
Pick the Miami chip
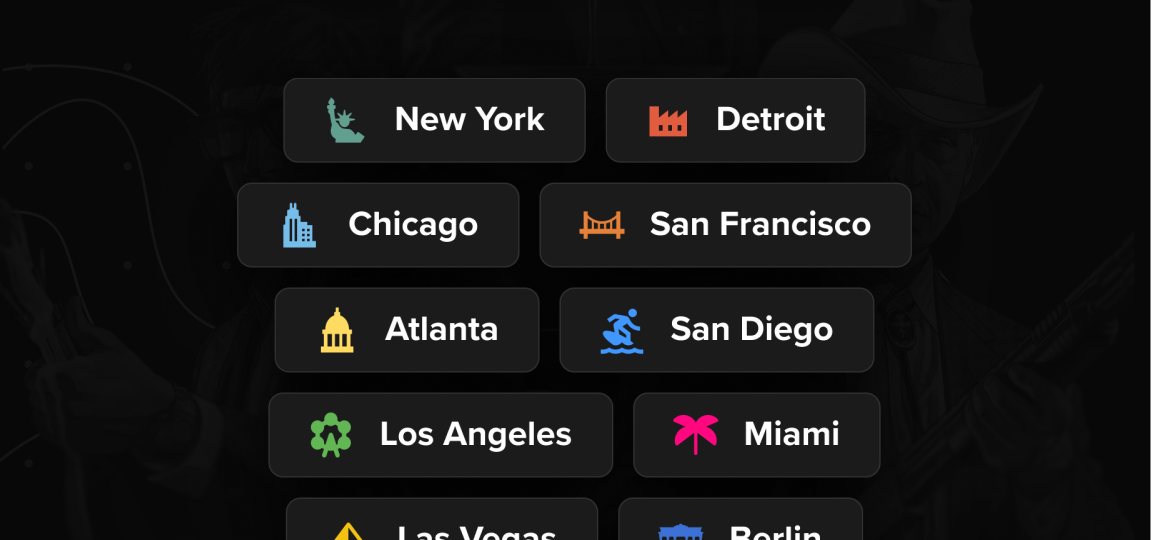[x=756, y=435]
